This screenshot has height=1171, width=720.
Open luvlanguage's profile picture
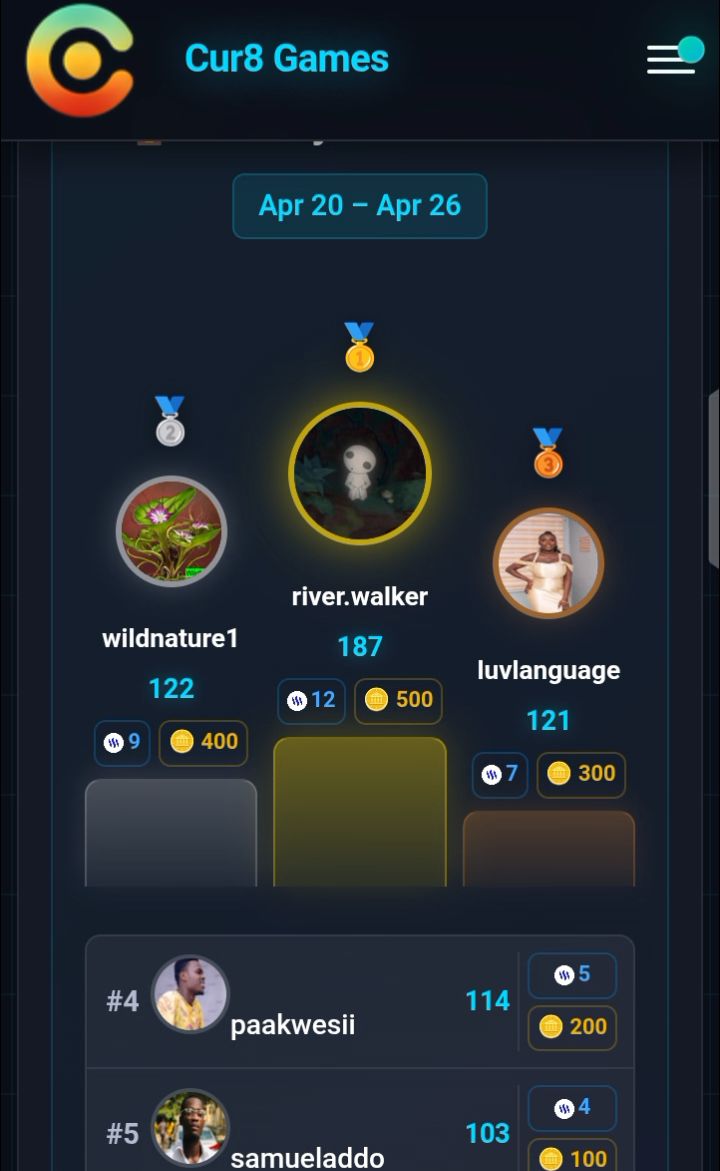(x=548, y=563)
